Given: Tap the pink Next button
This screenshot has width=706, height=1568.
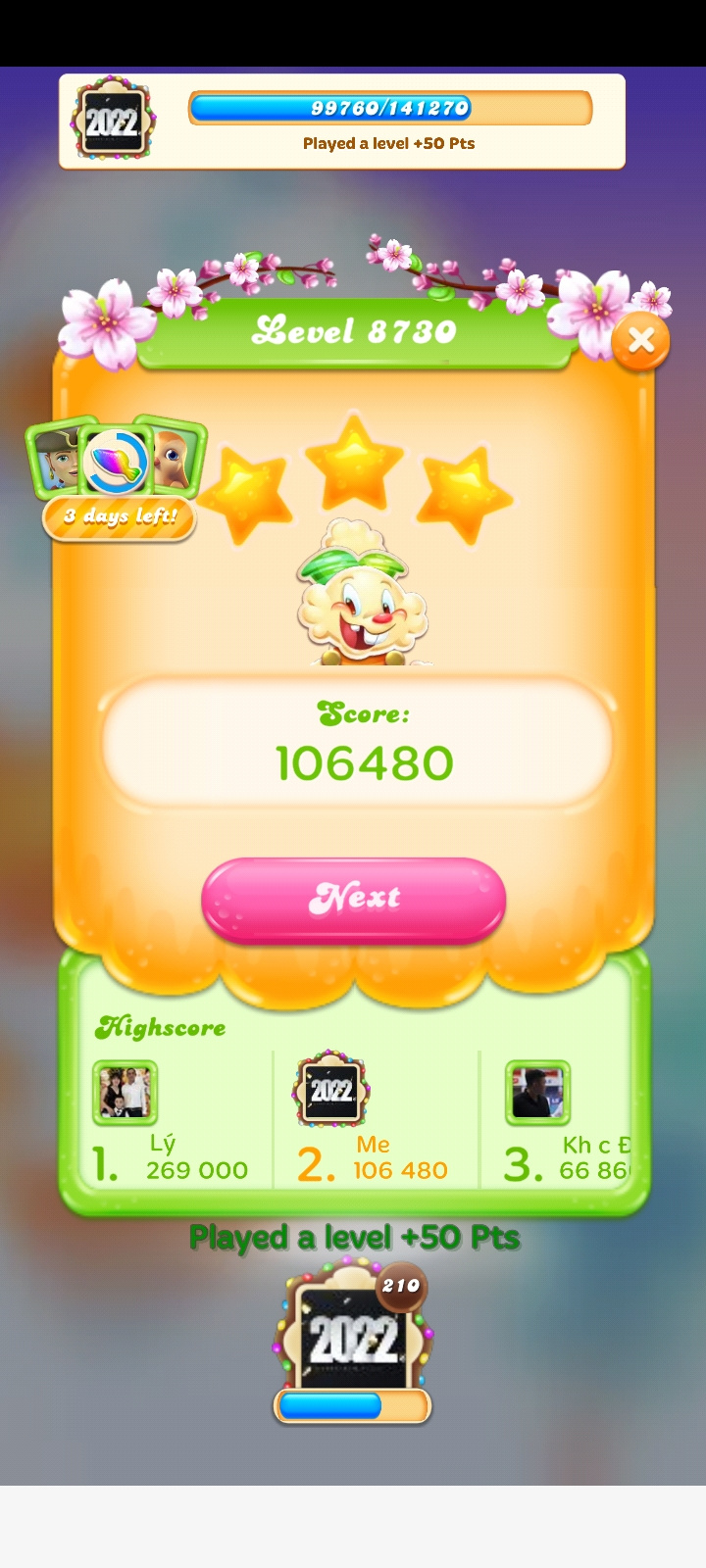Looking at the screenshot, I should [x=353, y=899].
